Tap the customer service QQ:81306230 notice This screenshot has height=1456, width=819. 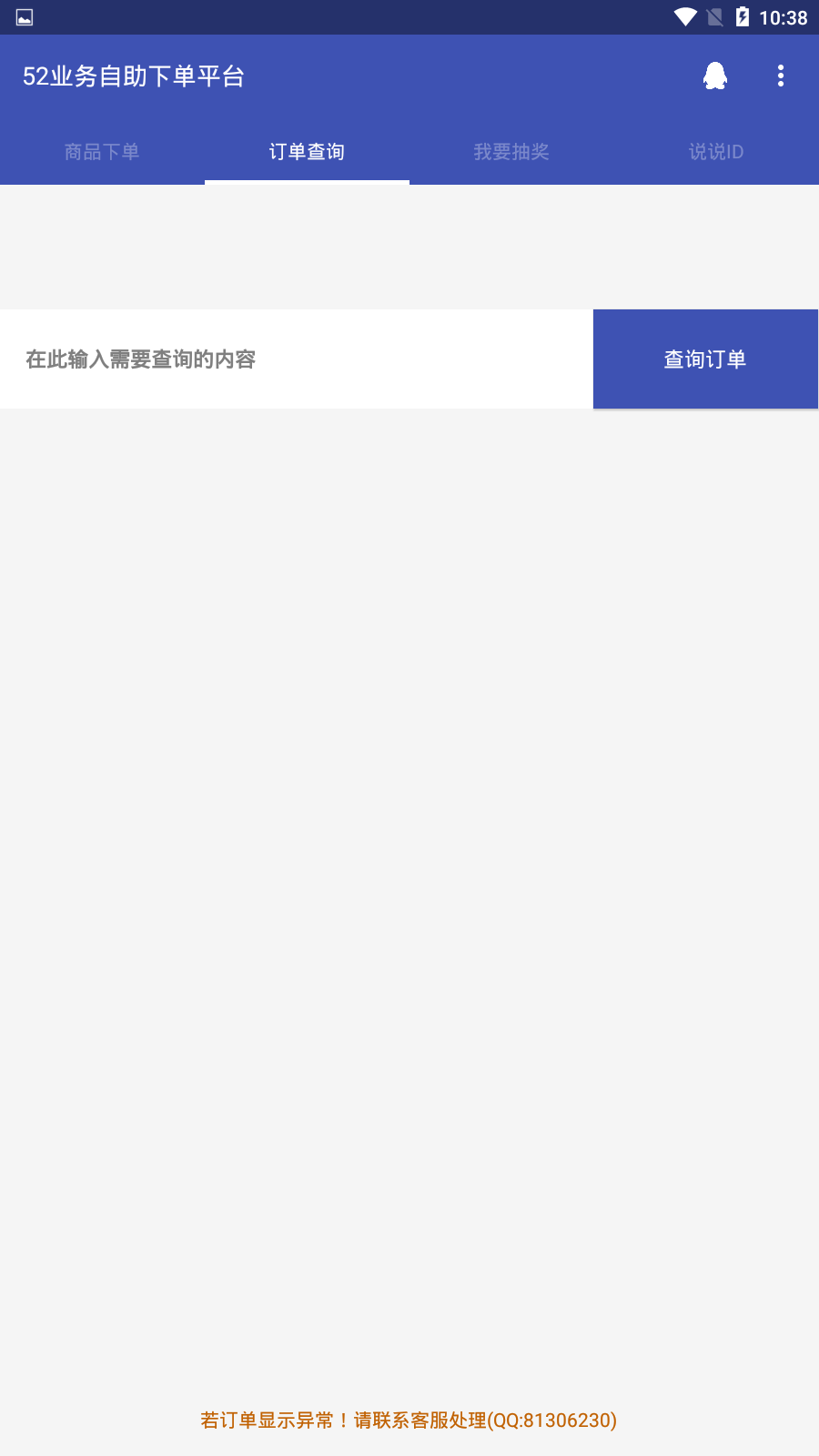[x=409, y=1419]
